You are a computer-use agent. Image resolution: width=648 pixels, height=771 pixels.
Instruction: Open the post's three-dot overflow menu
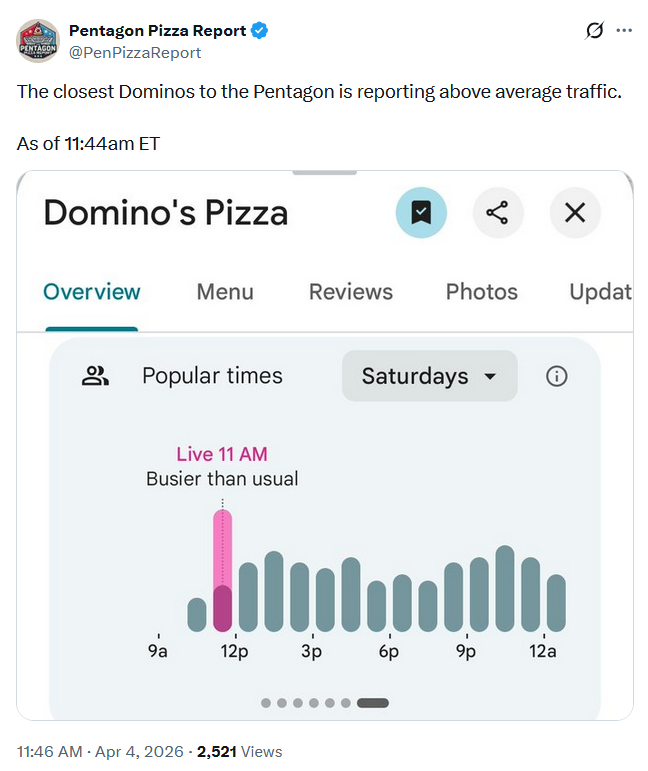pyautogui.click(x=624, y=31)
